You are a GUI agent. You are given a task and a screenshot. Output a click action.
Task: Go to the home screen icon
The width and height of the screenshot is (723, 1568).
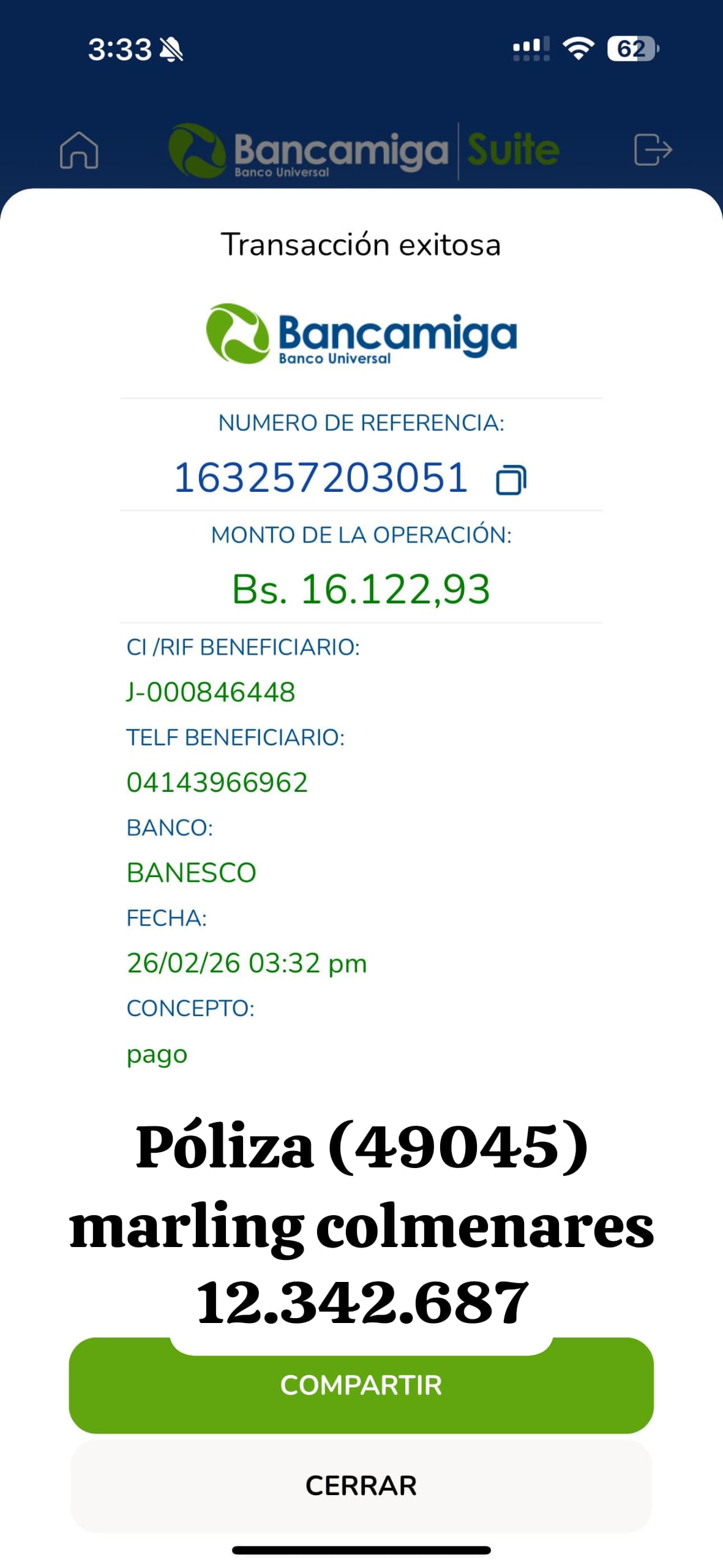coord(79,150)
